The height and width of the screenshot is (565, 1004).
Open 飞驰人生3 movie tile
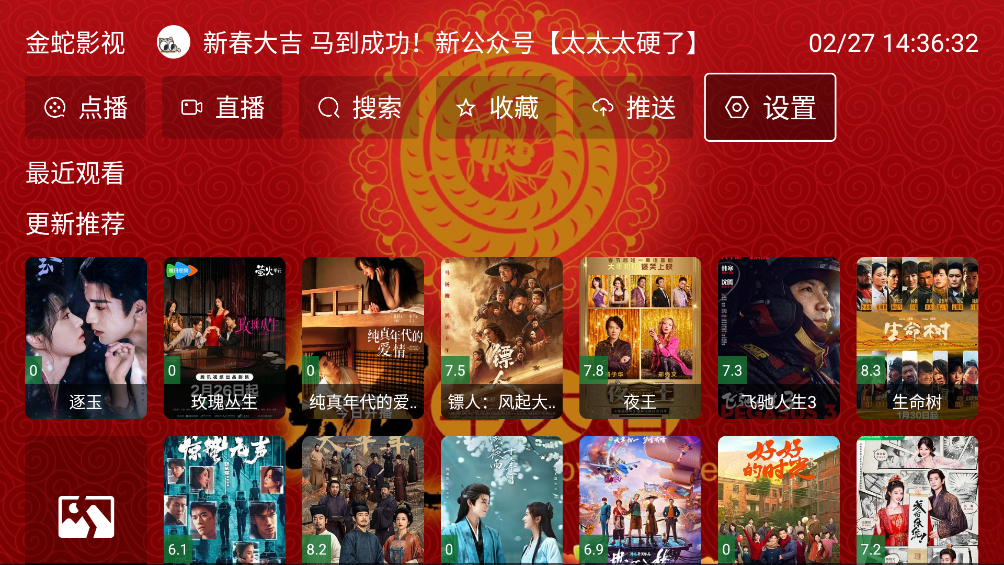click(778, 338)
